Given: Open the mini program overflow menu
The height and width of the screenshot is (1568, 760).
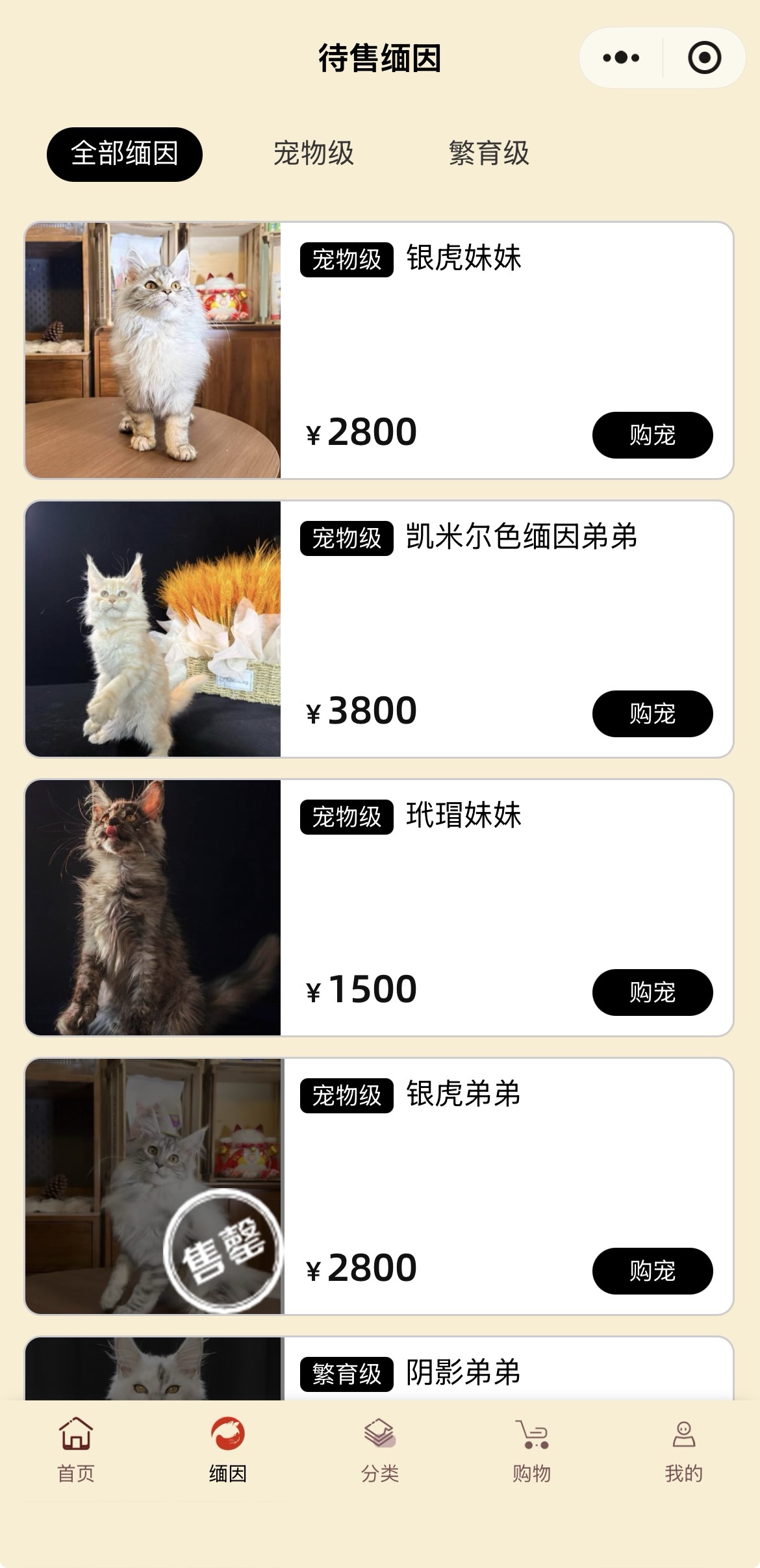Looking at the screenshot, I should click(620, 58).
